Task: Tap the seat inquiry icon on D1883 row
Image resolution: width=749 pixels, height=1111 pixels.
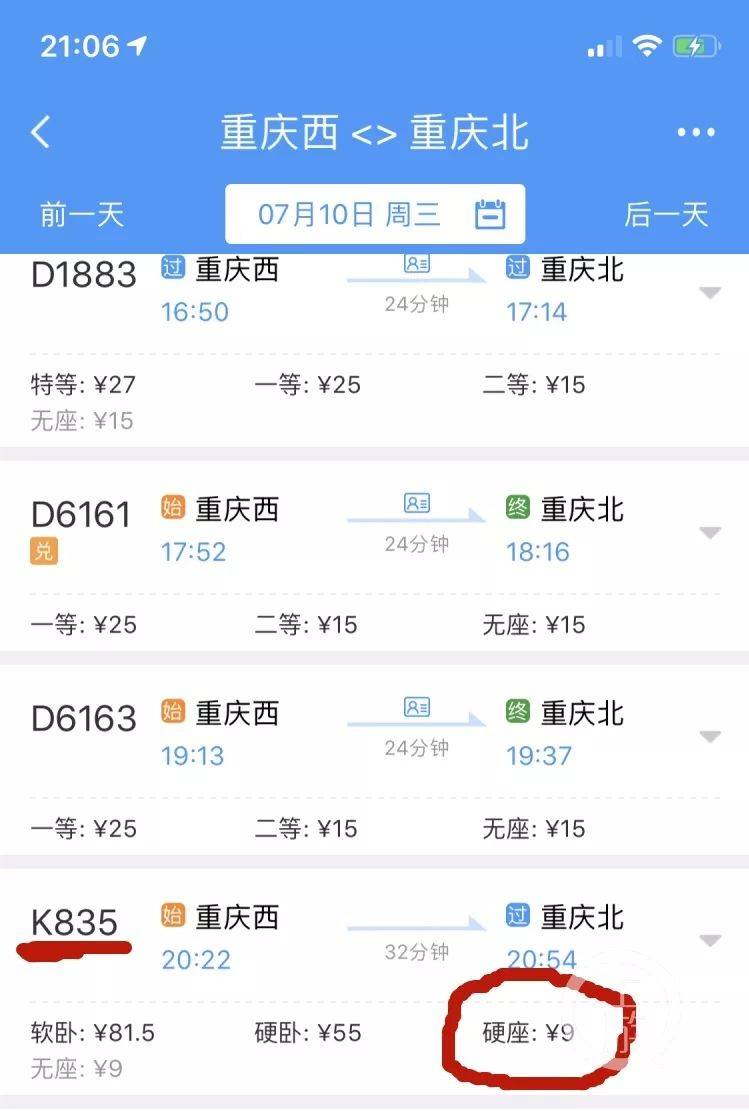Action: point(417,262)
